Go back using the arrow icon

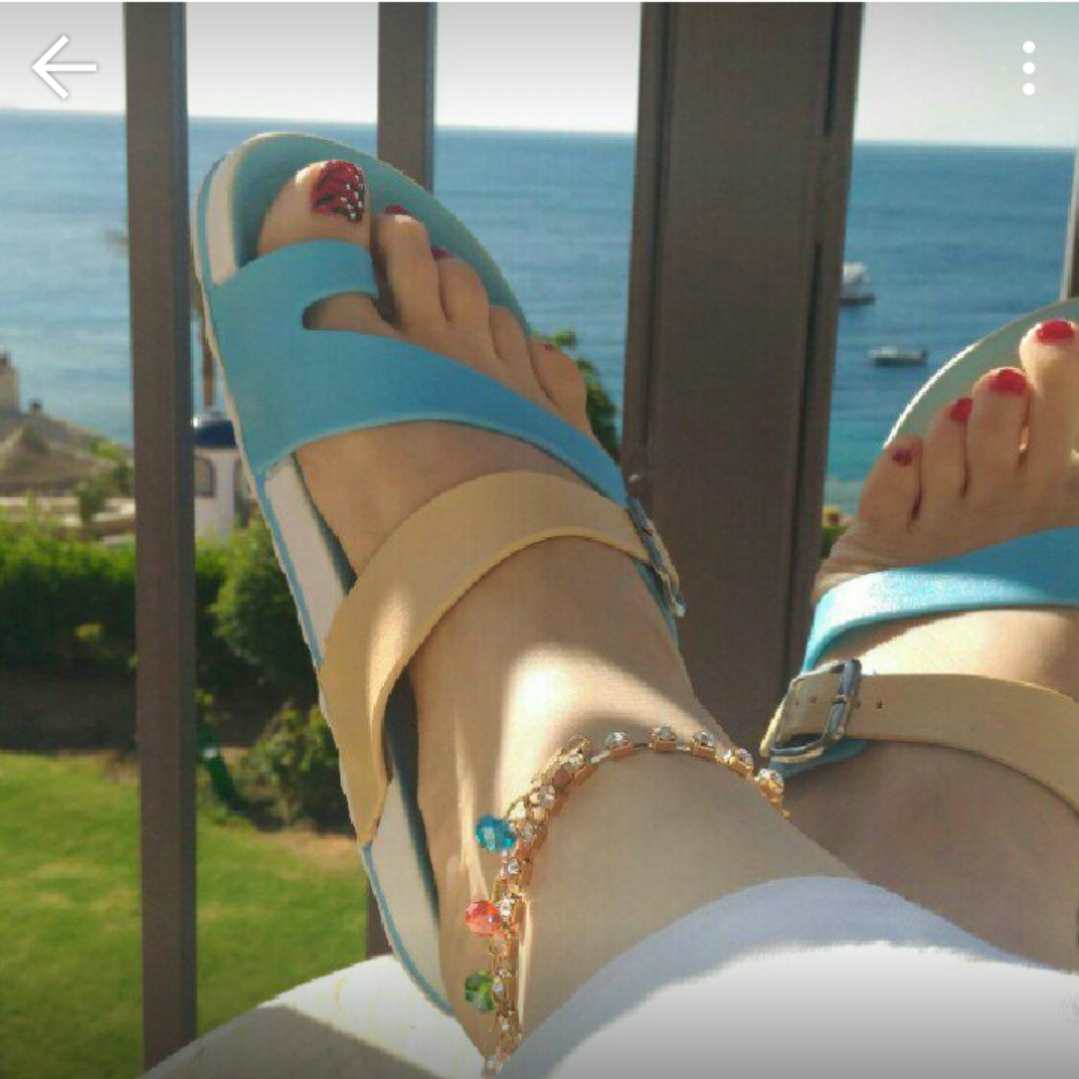(65, 67)
